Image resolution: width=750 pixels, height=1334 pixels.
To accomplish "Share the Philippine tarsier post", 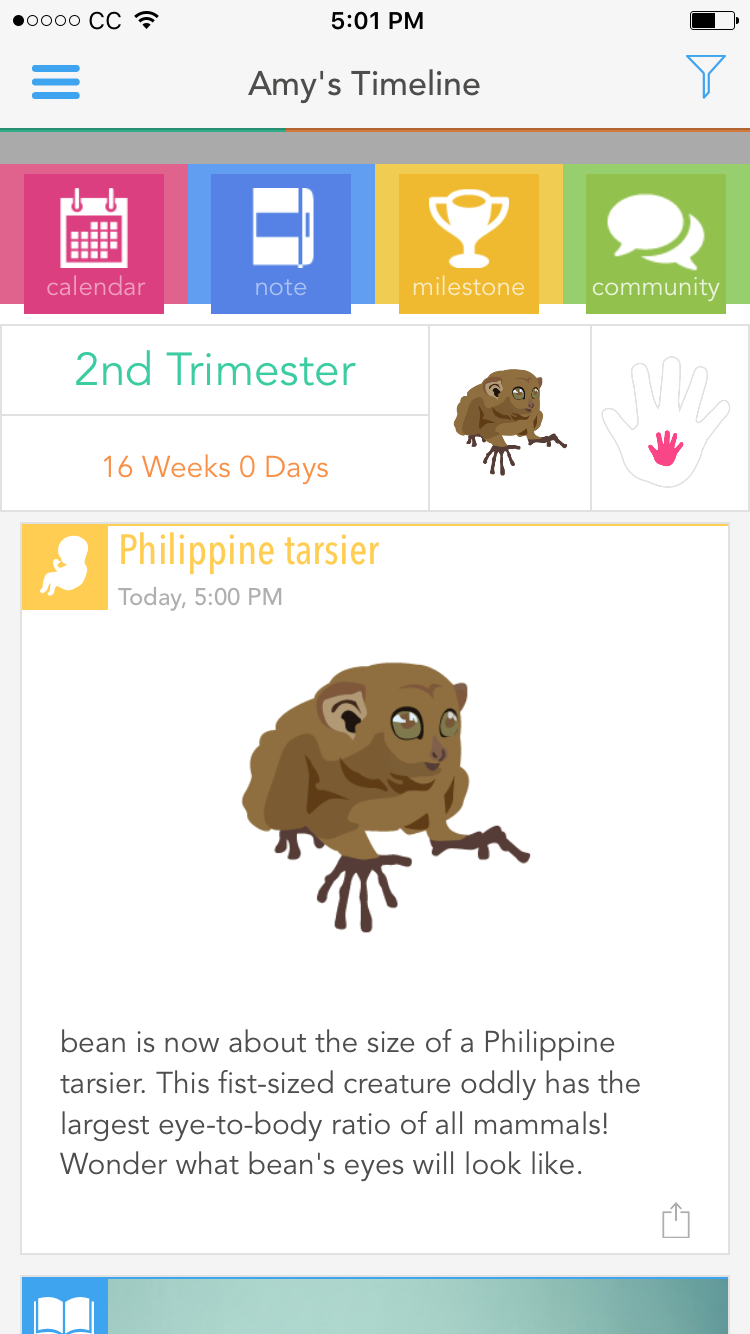I will pyautogui.click(x=676, y=1220).
